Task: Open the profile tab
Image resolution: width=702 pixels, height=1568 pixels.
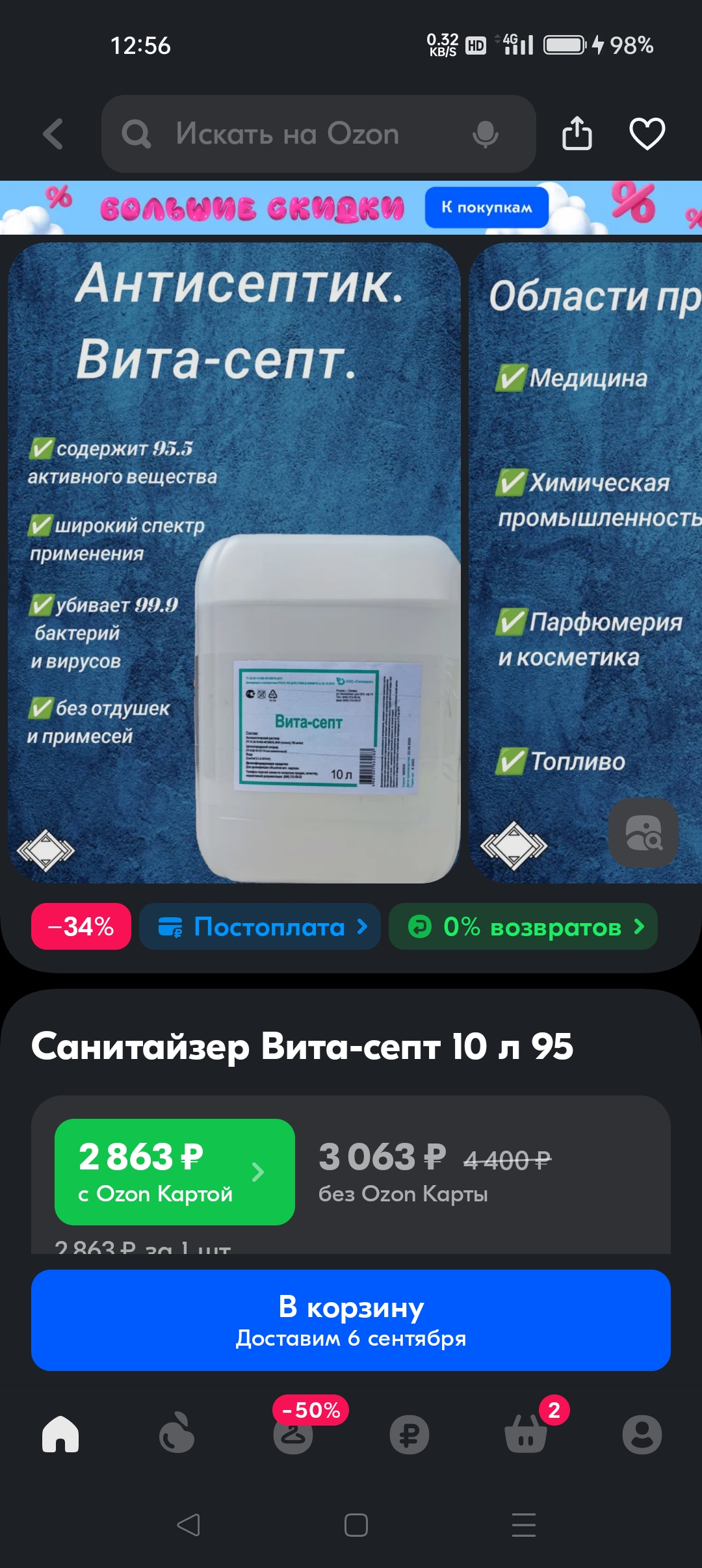Action: [x=642, y=1435]
